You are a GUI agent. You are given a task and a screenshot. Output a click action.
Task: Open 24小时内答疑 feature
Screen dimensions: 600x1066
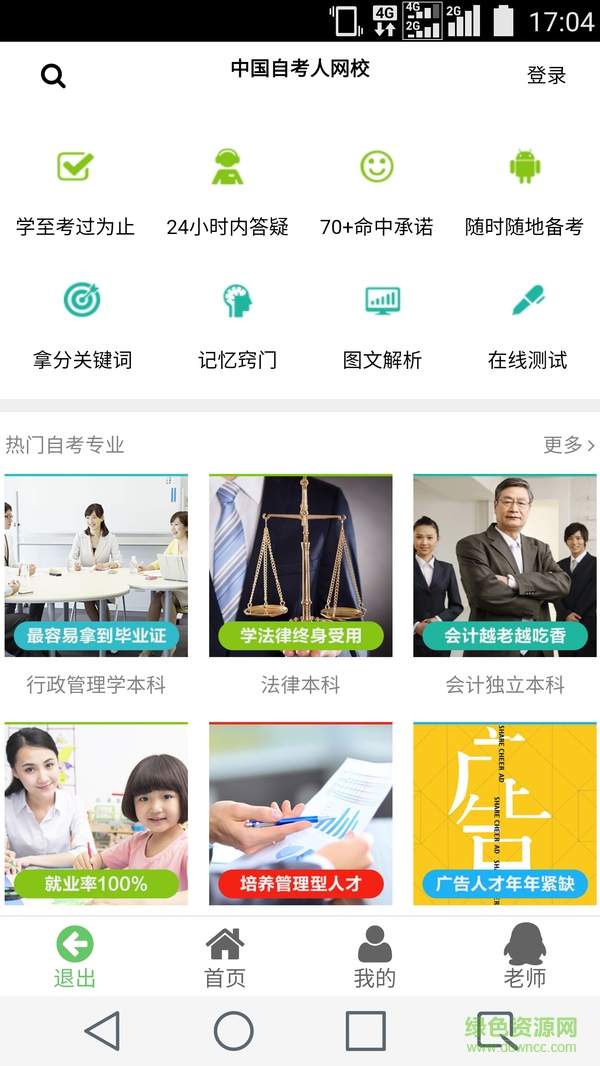[x=228, y=190]
